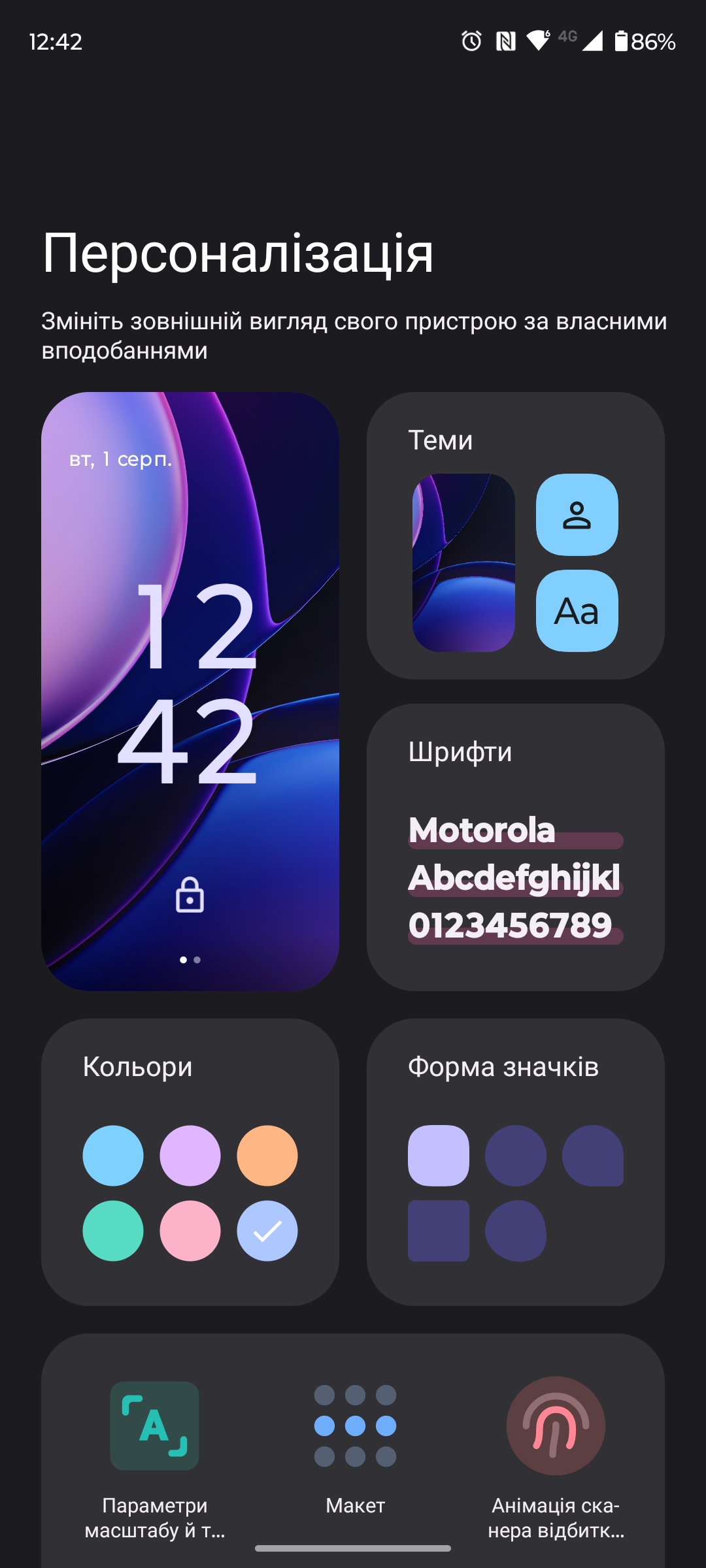This screenshot has height=1568, width=706.
Task: Choose the circle icon shape
Action: coord(516,1155)
